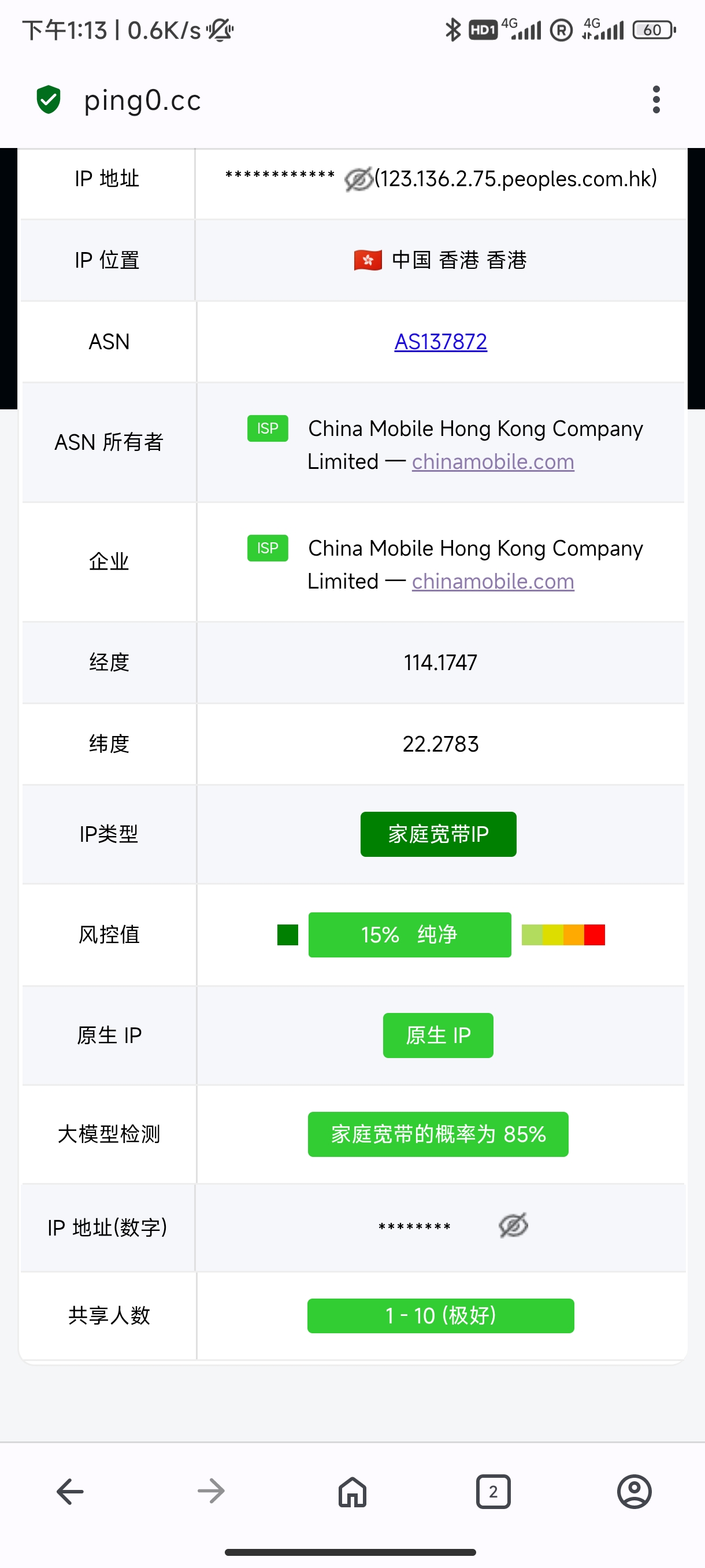Click the 家庭宽带IP type badge
Screen dimensions: 705x1568
(437, 834)
